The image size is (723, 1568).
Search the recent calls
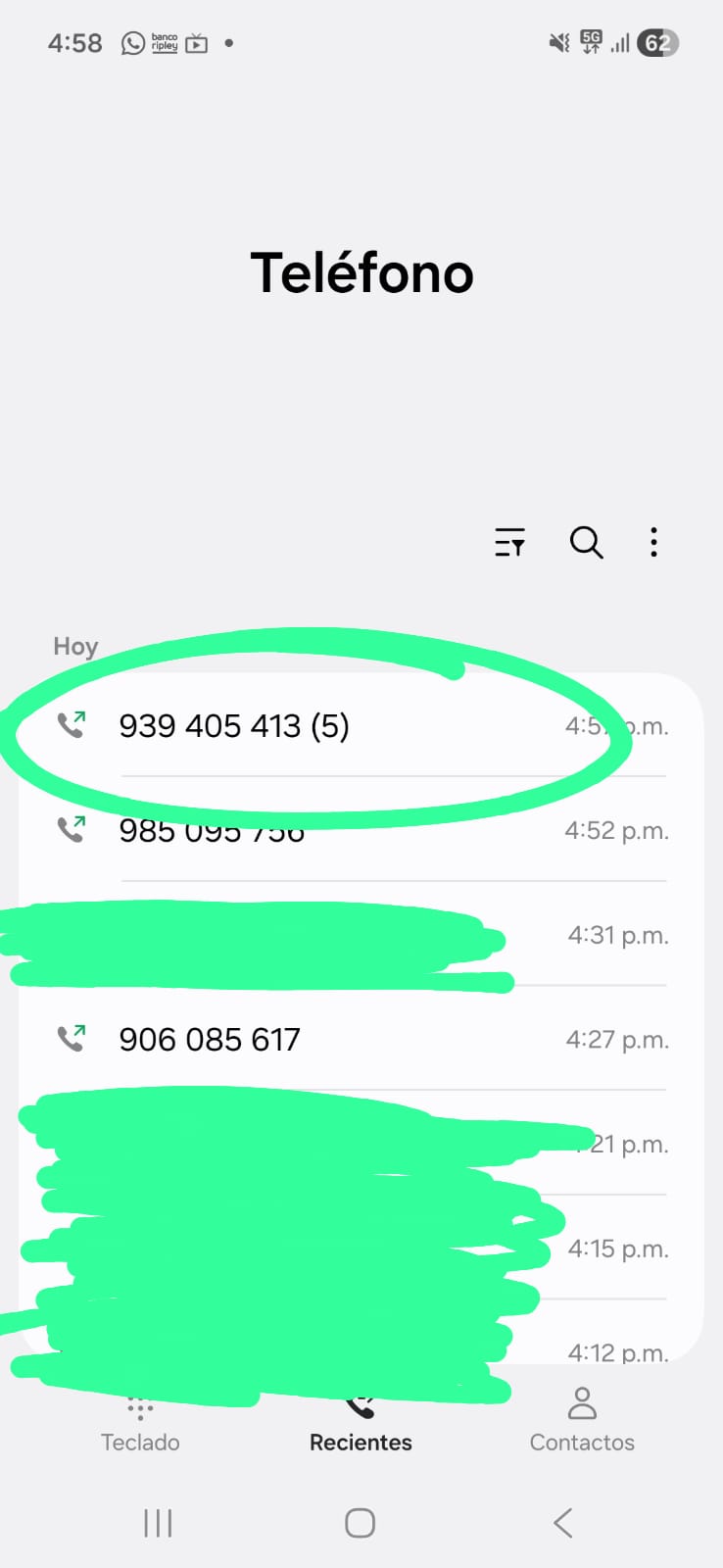pyautogui.click(x=586, y=542)
